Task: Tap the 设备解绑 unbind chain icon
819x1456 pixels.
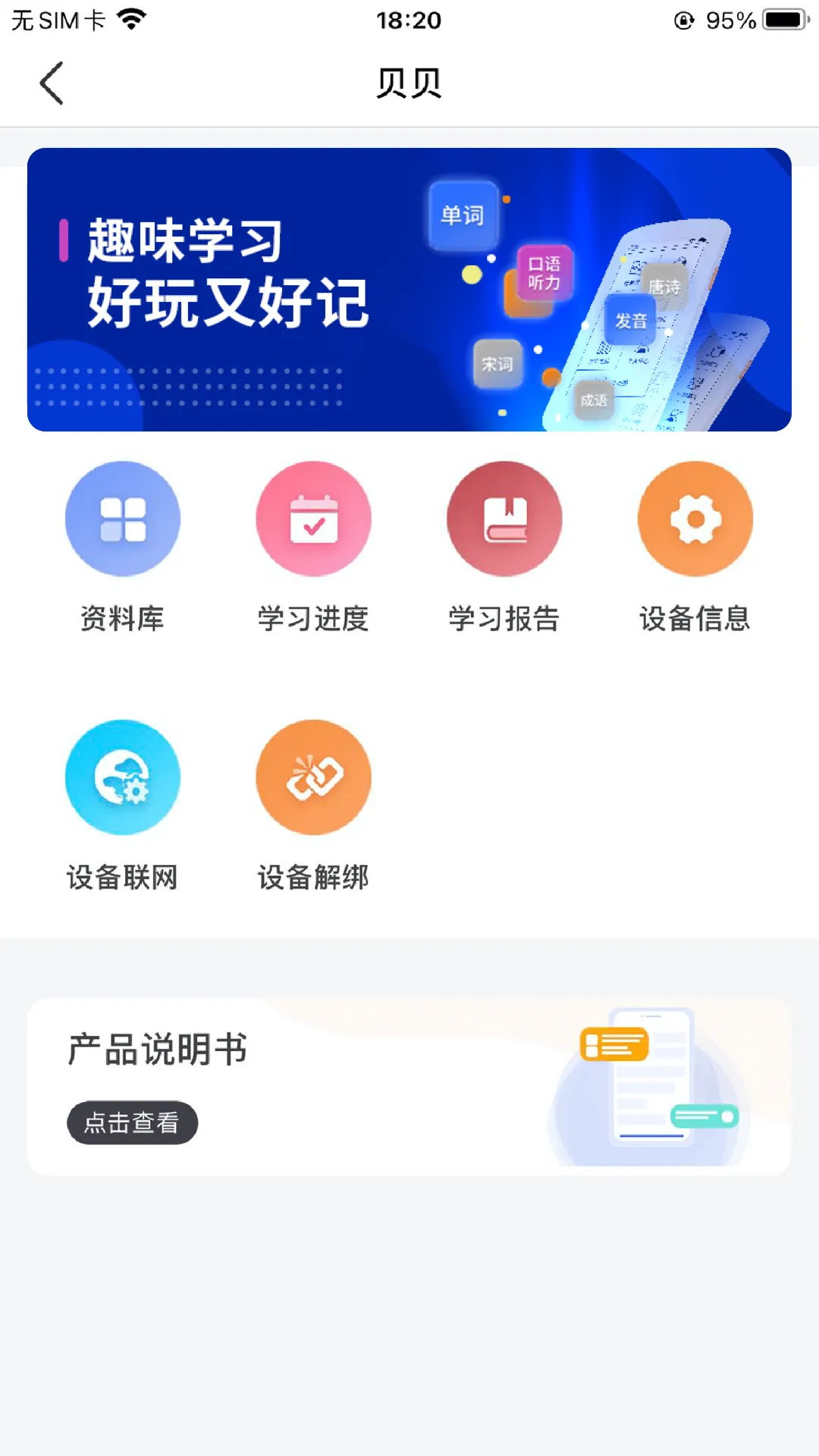Action: pyautogui.click(x=313, y=777)
